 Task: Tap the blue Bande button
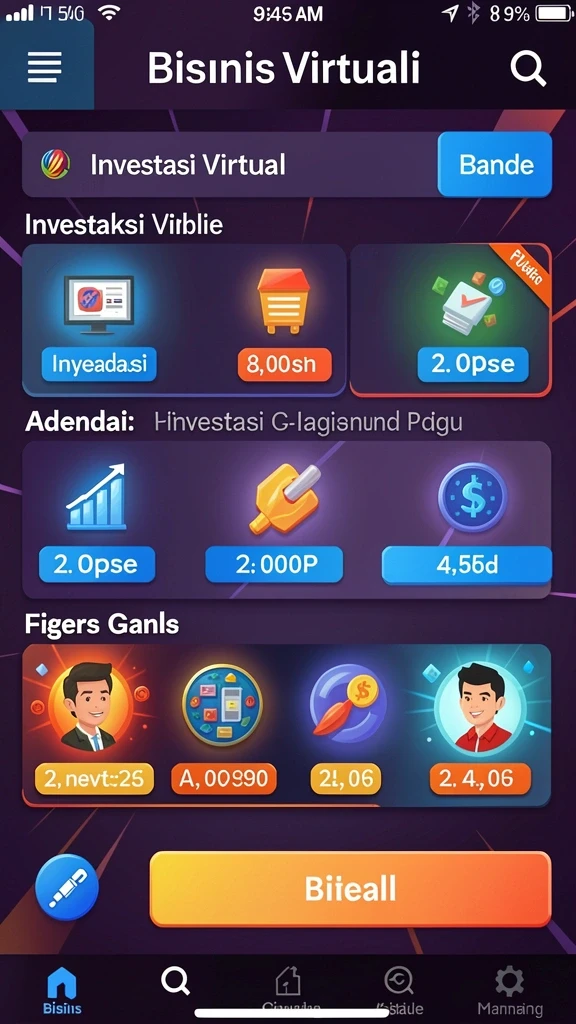coord(496,164)
